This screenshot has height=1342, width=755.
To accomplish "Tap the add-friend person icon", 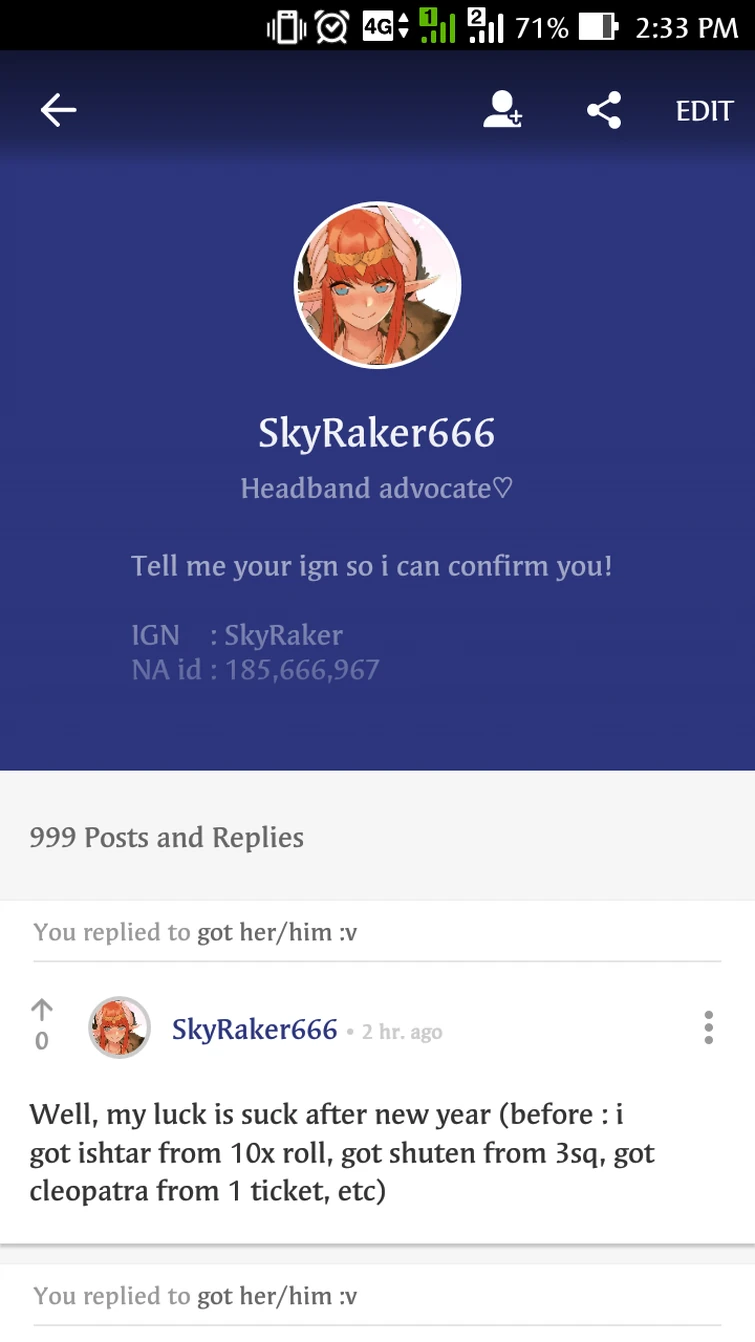I will [502, 110].
